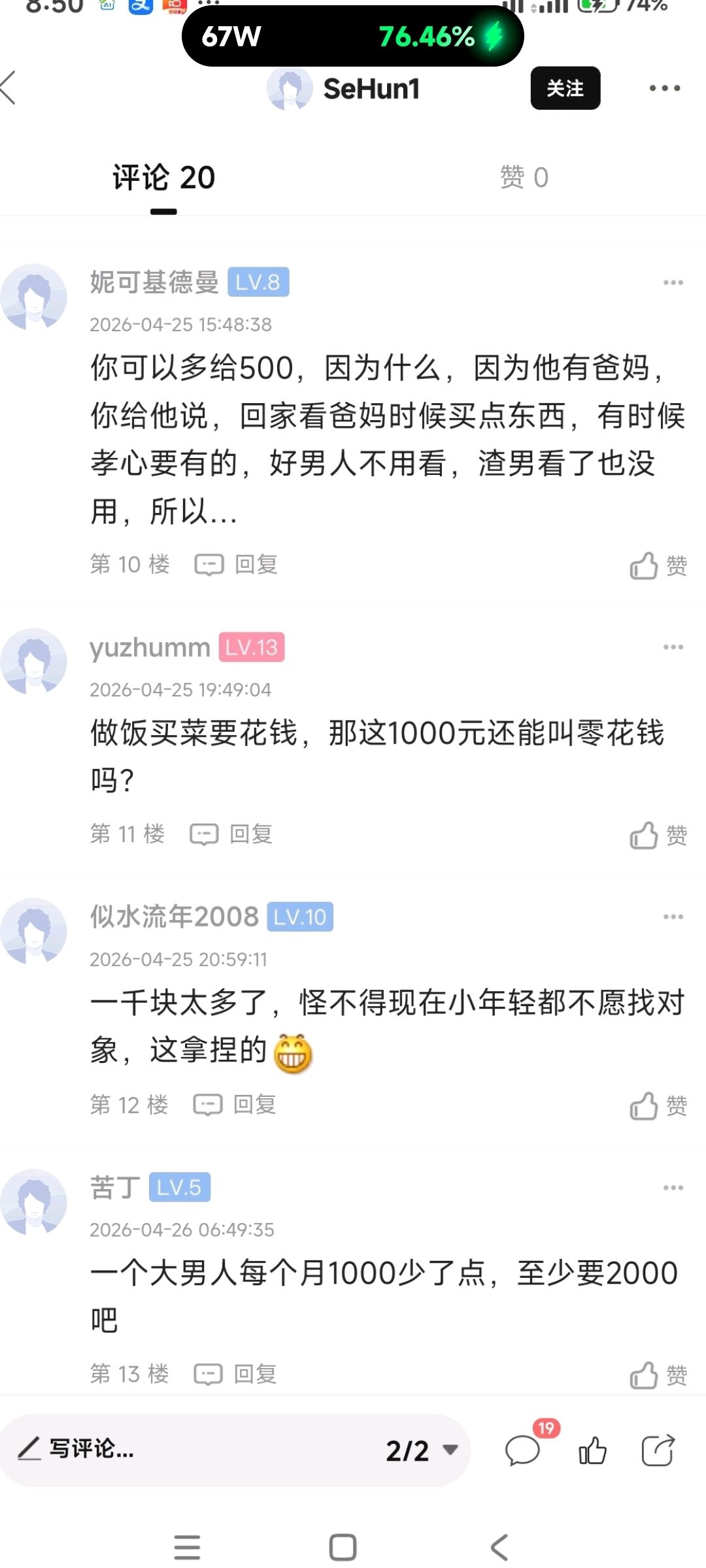Switch to the 赞 0 tab
Screen dimensions: 706x1568
point(524,178)
